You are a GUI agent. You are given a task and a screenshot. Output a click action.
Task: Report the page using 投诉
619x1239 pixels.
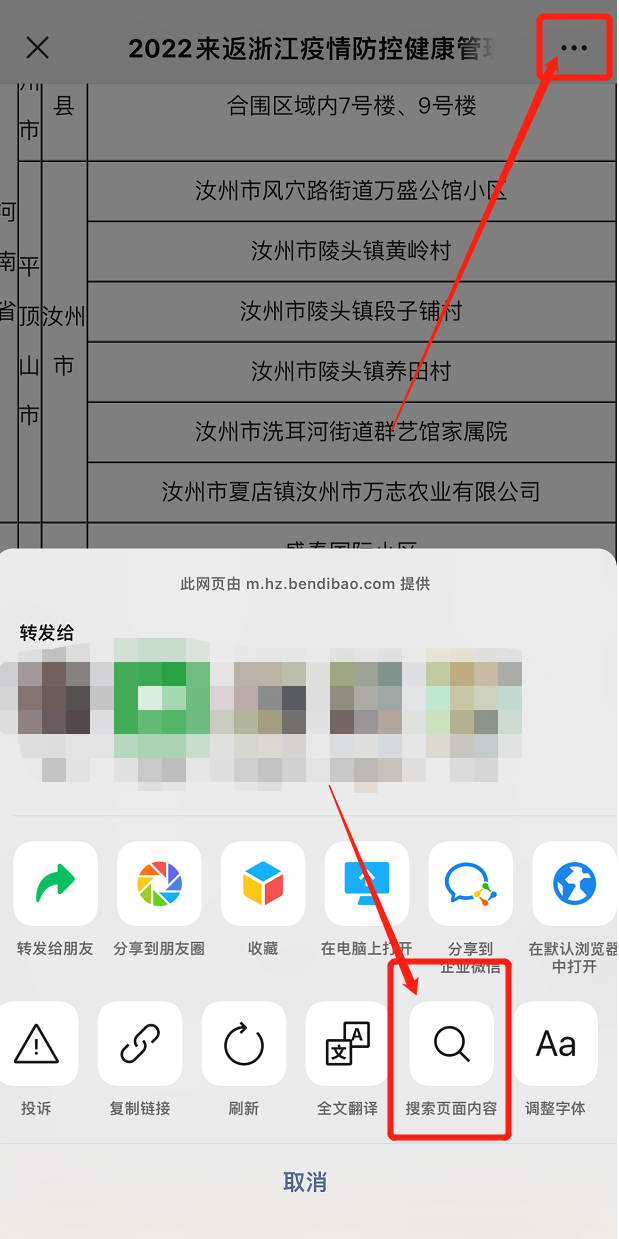pos(37,1044)
